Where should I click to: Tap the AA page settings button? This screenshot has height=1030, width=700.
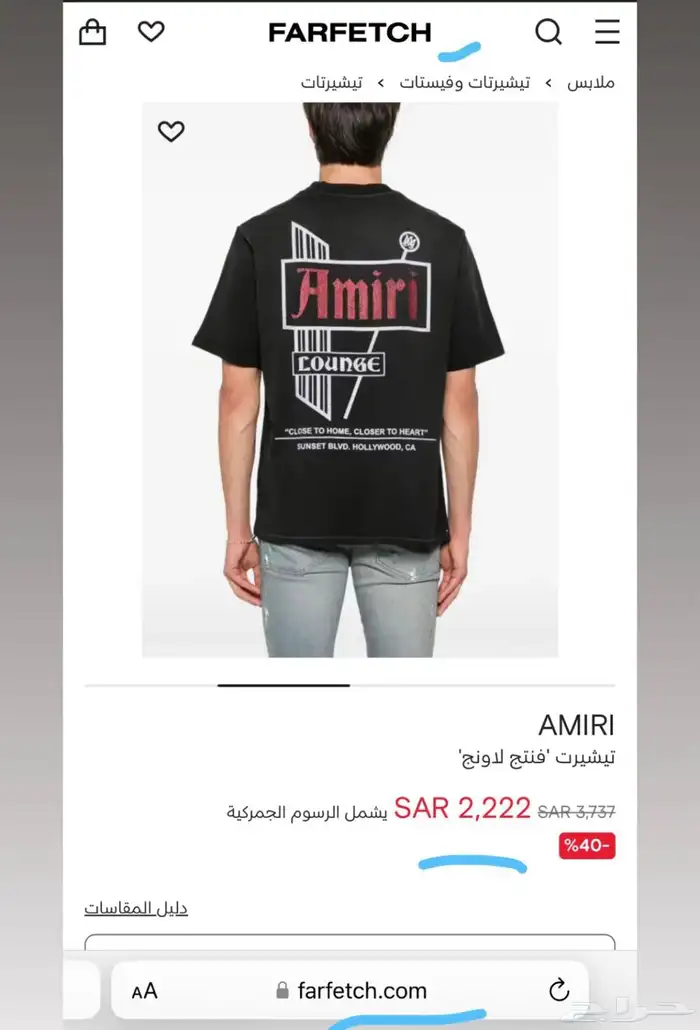coord(145,991)
